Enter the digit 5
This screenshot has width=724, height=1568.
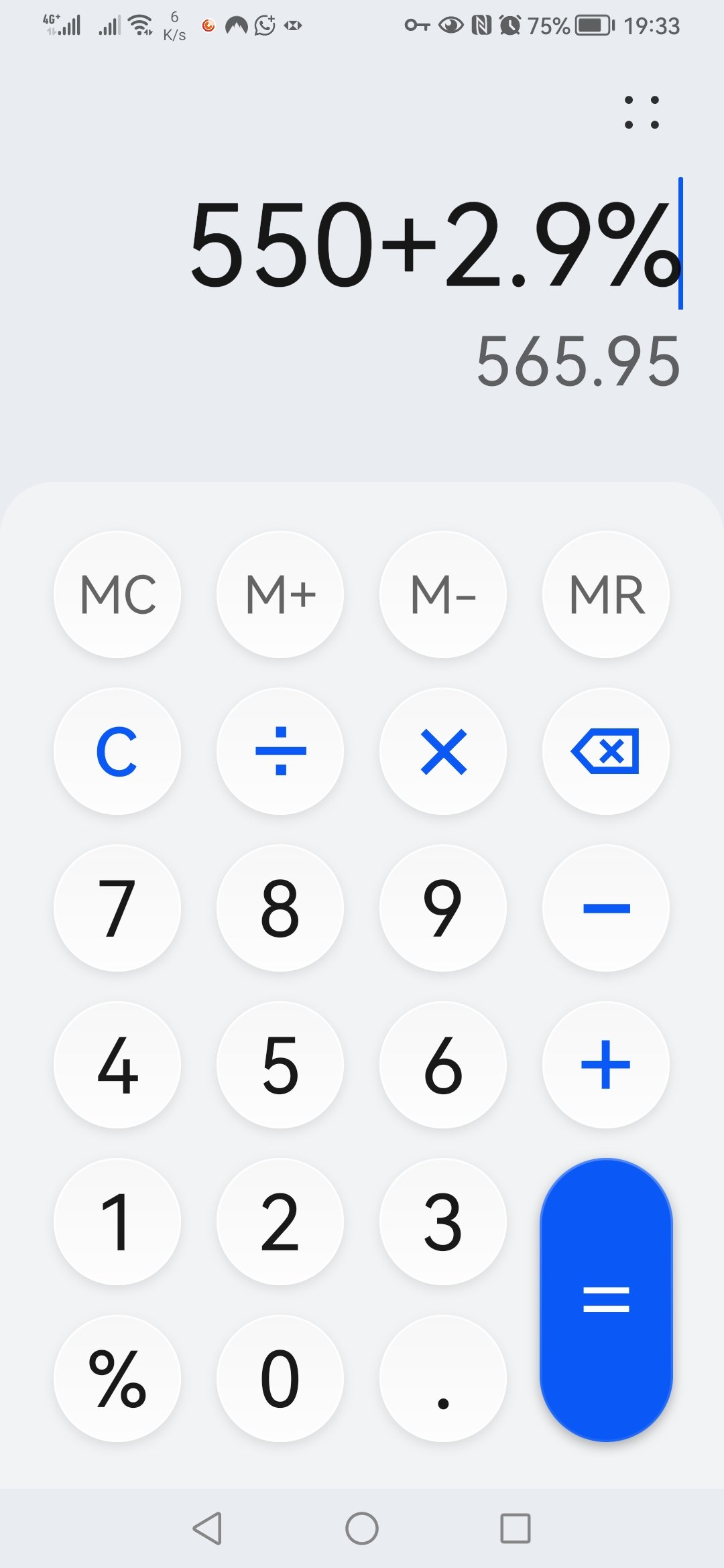[x=280, y=1065]
